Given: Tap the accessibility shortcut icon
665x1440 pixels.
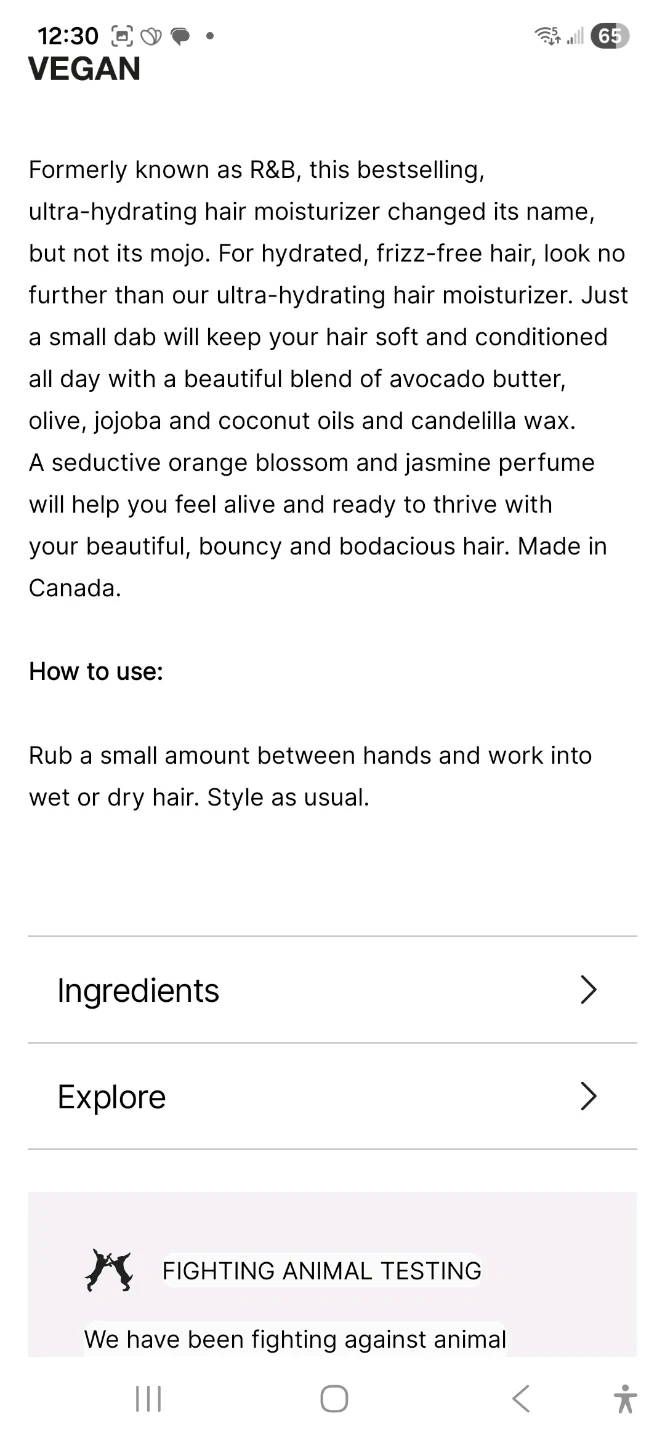Looking at the screenshot, I should tap(625, 1398).
